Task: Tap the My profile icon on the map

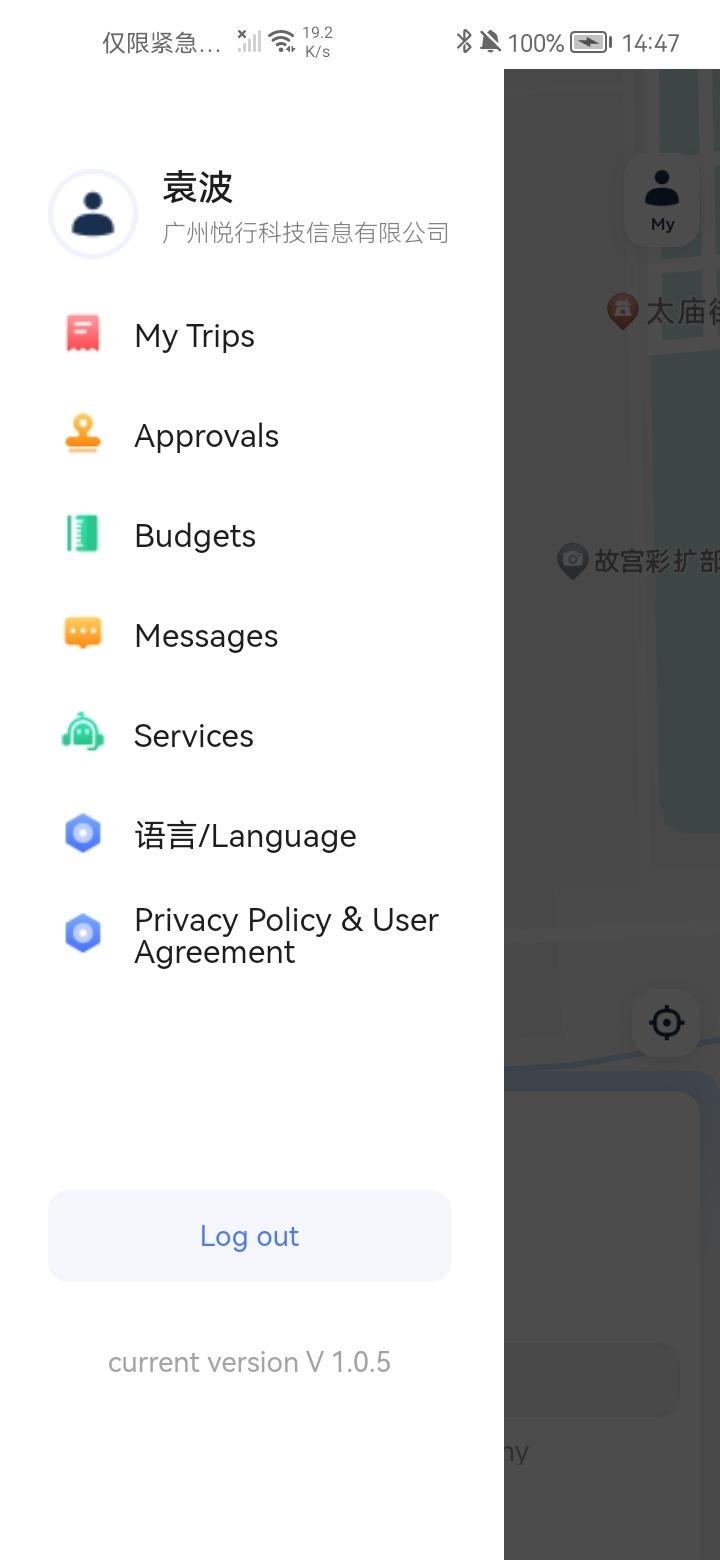Action: [x=661, y=203]
